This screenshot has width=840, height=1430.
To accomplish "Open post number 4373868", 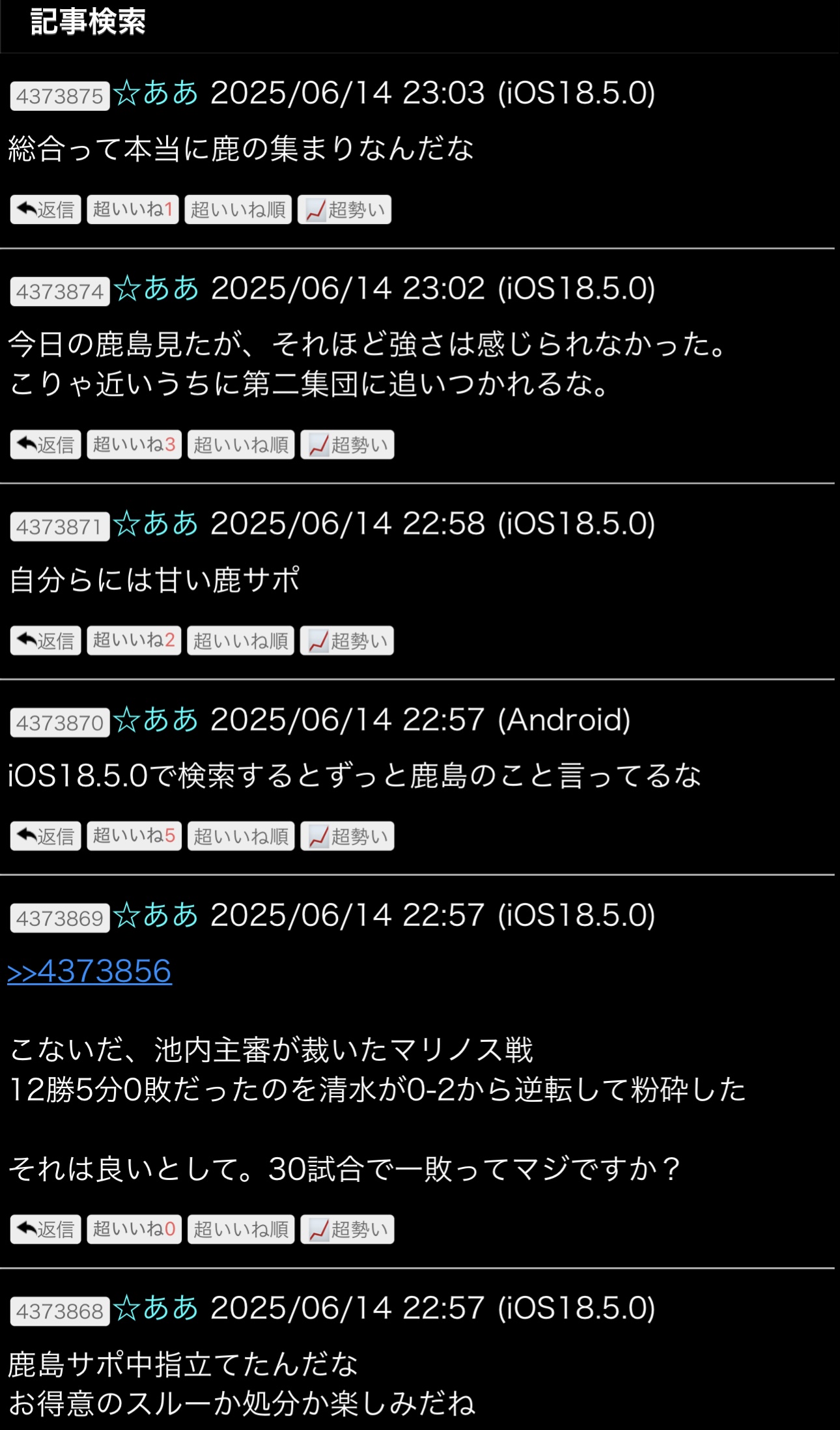I will click(60, 1311).
